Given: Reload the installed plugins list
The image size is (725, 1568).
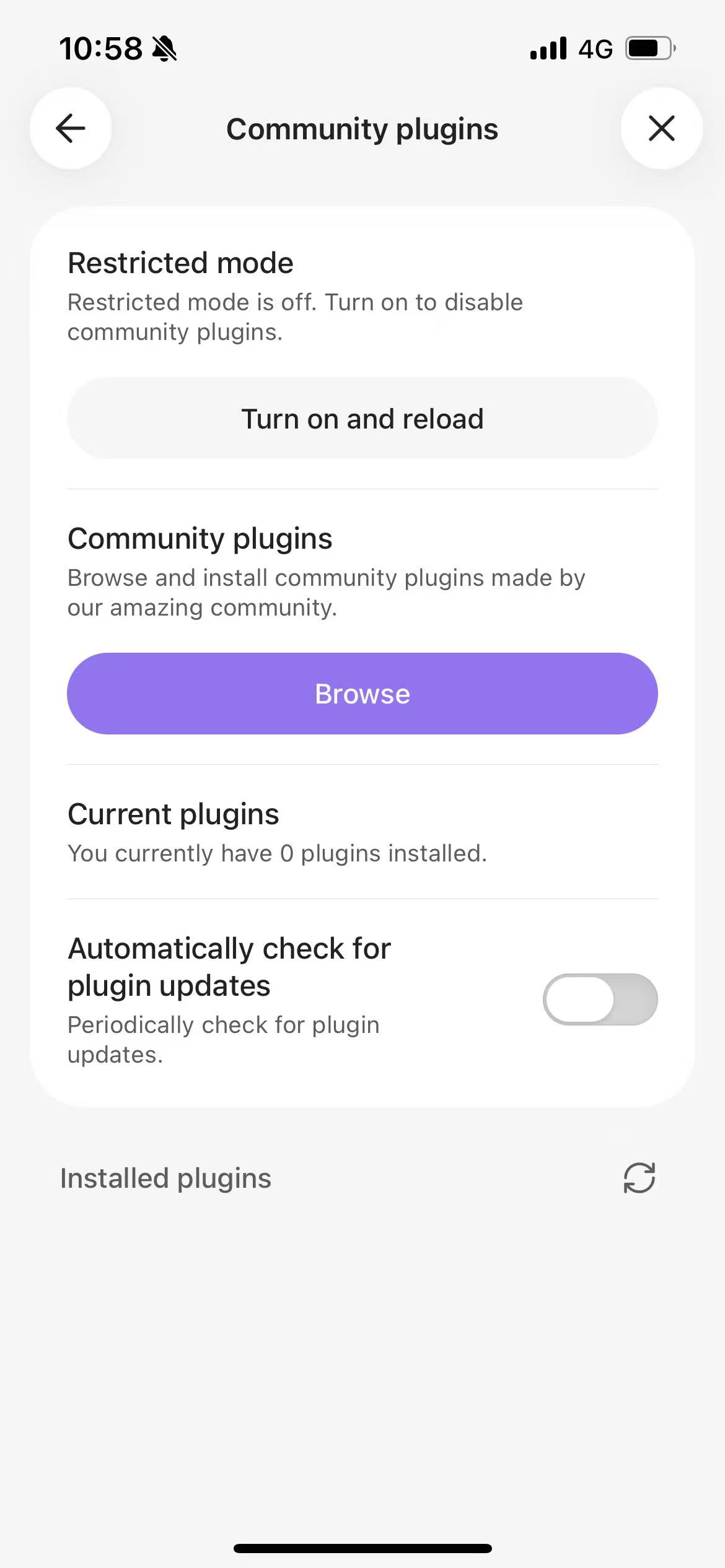Looking at the screenshot, I should coord(639,1177).
